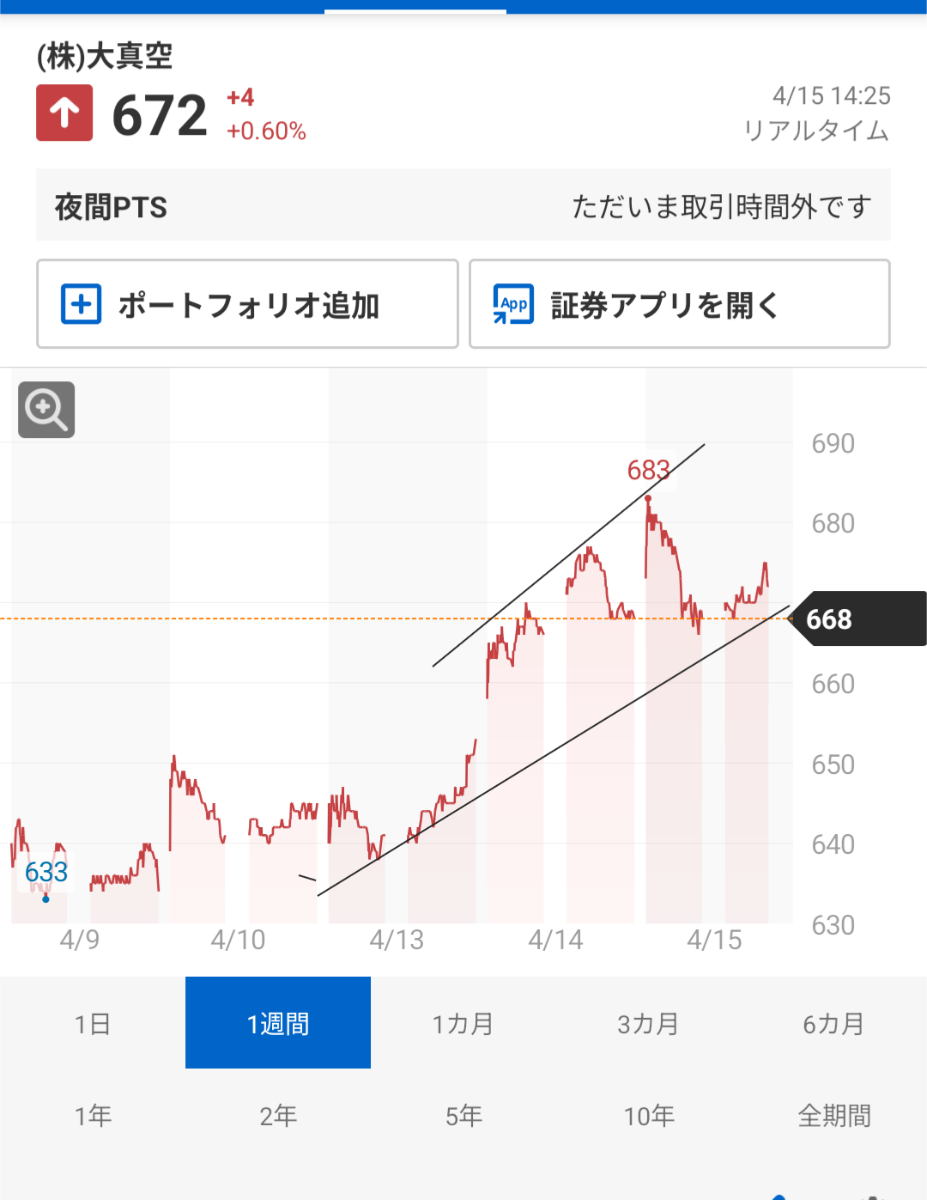
Task: Zoom into the chart using the magnifier icon
Action: pos(45,409)
